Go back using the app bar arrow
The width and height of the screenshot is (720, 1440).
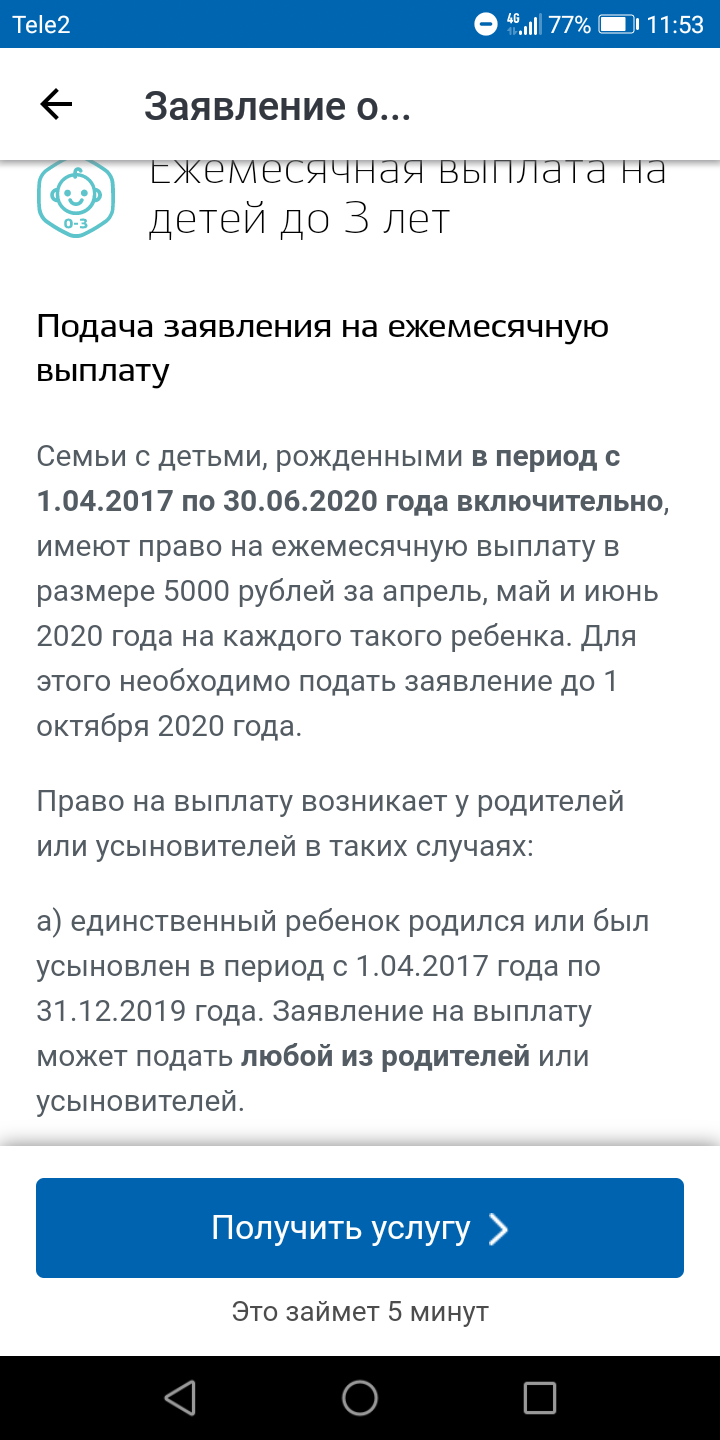[x=56, y=105]
